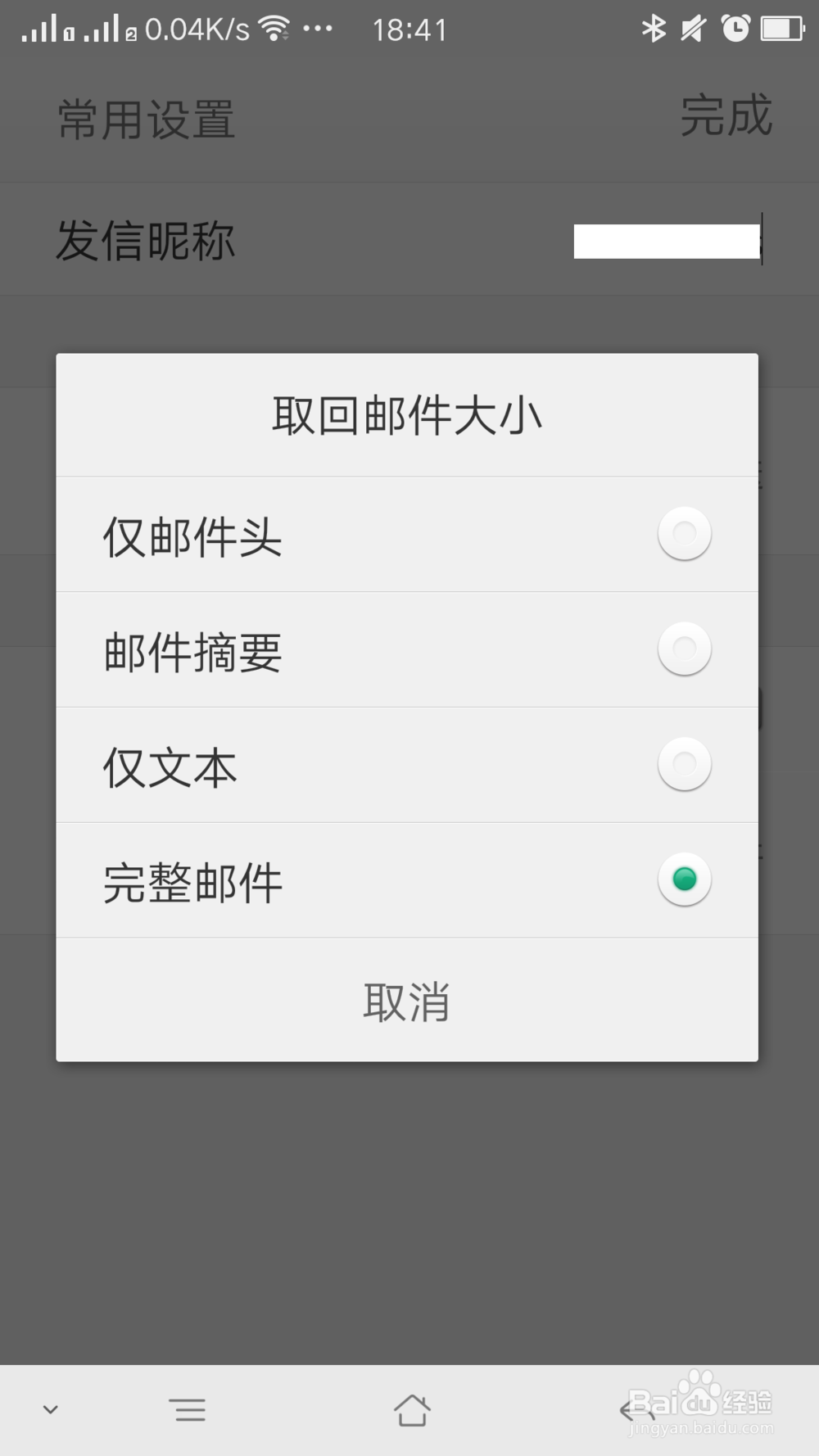The height and width of the screenshot is (1456, 819).
Task: Tap the sender nickname input field
Action: (x=667, y=238)
